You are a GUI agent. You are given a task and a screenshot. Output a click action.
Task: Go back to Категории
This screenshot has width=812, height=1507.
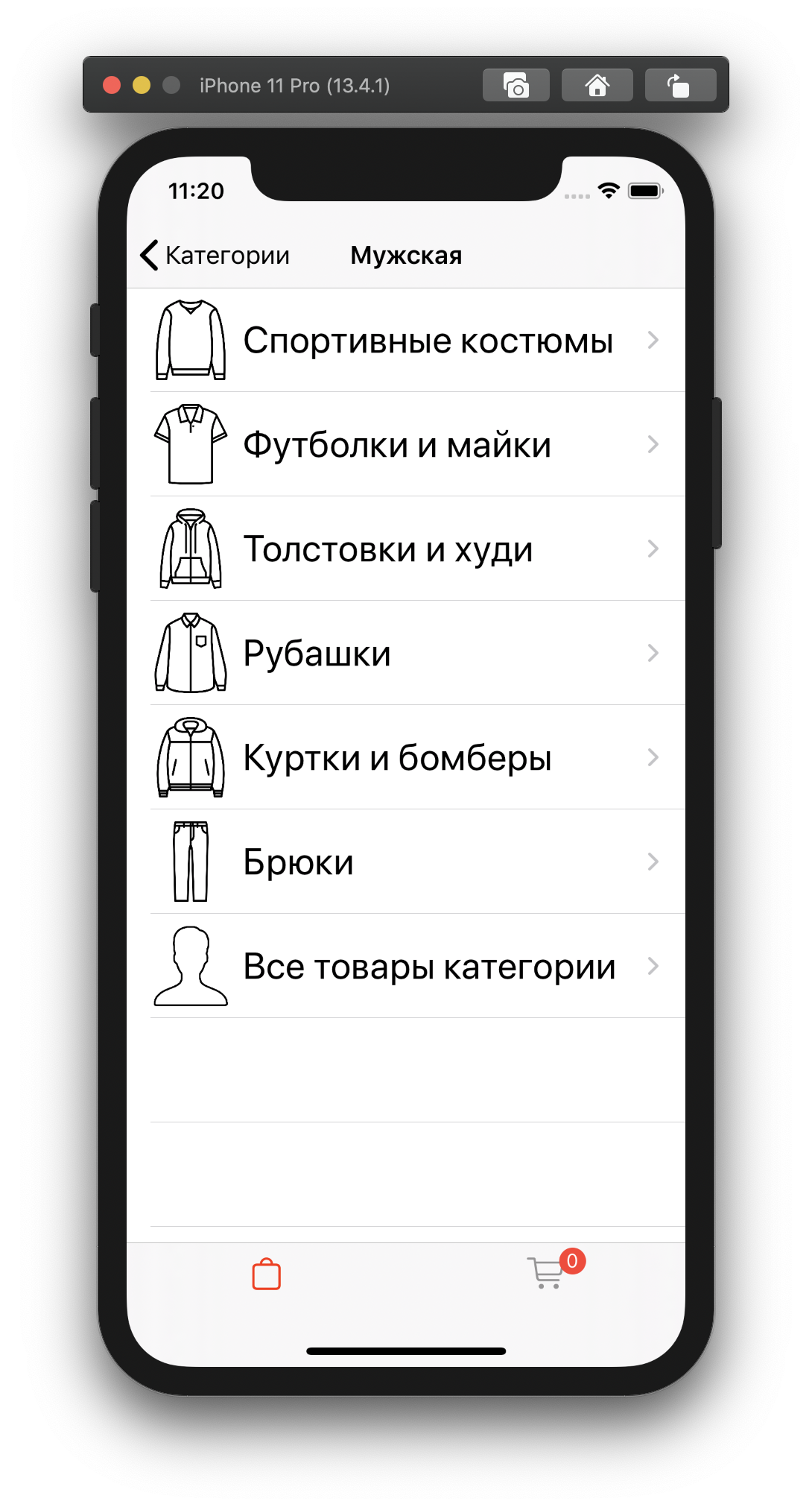(215, 255)
